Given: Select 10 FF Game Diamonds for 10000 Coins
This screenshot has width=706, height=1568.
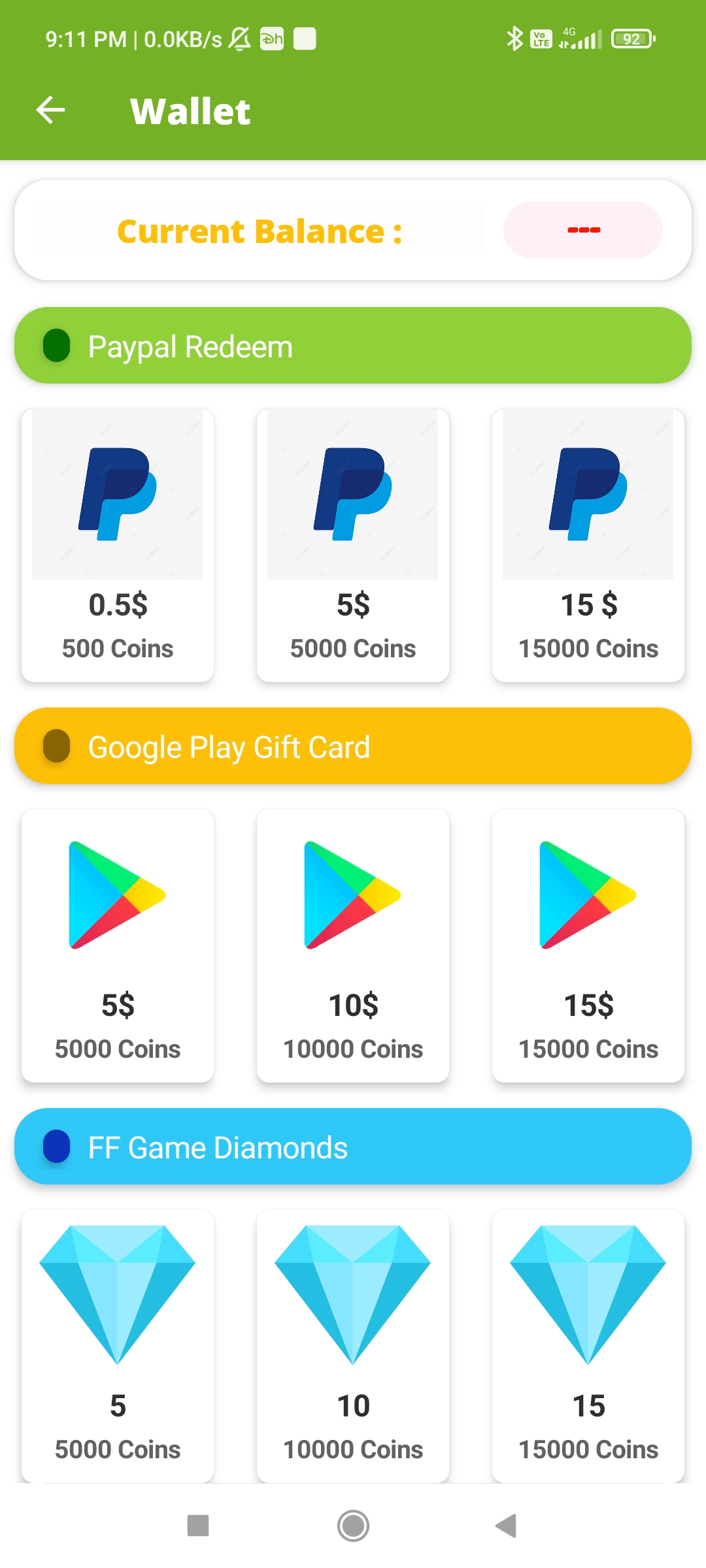Looking at the screenshot, I should pyautogui.click(x=353, y=1346).
